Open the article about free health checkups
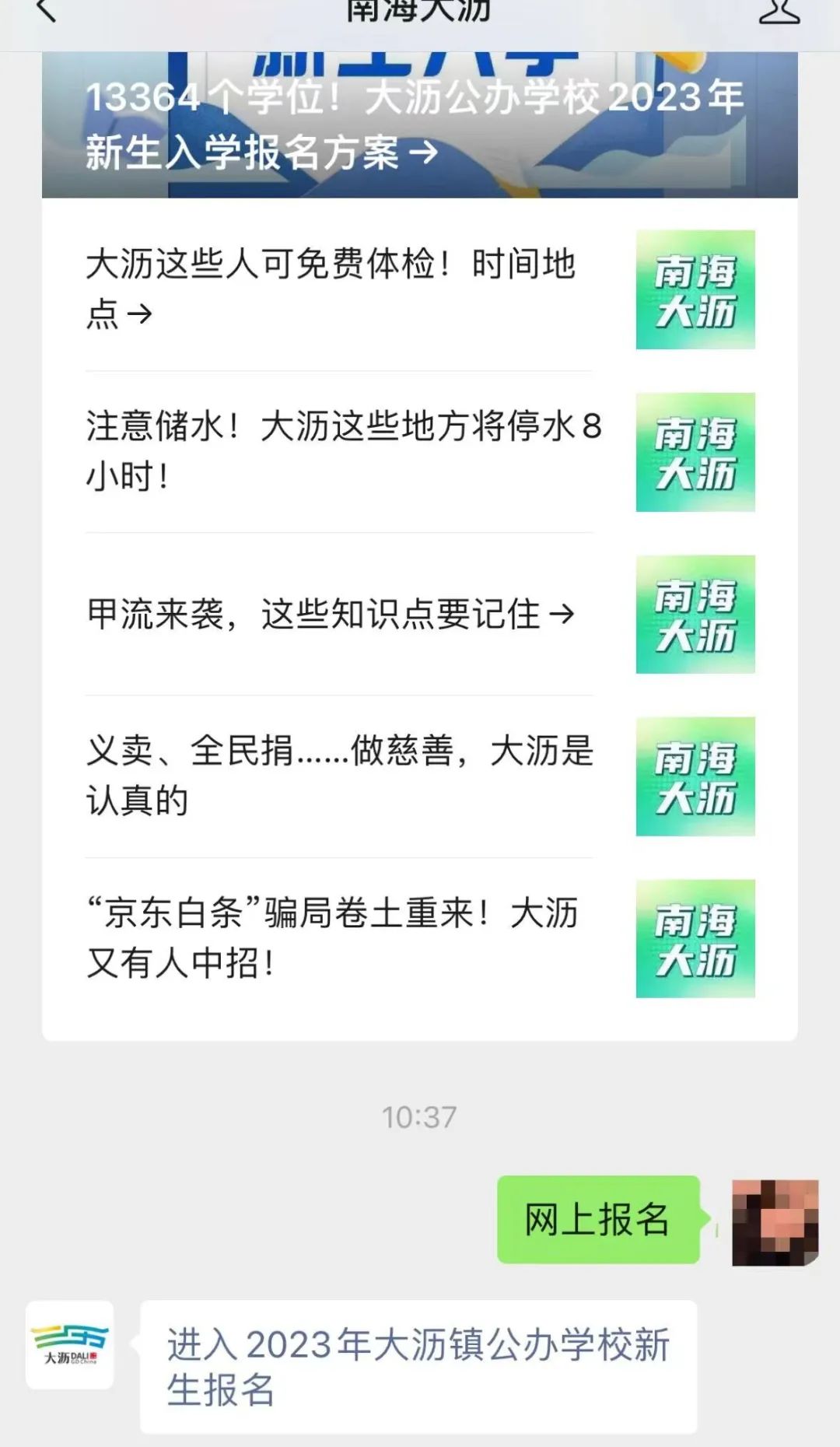This screenshot has width=840, height=1447. pos(420,289)
